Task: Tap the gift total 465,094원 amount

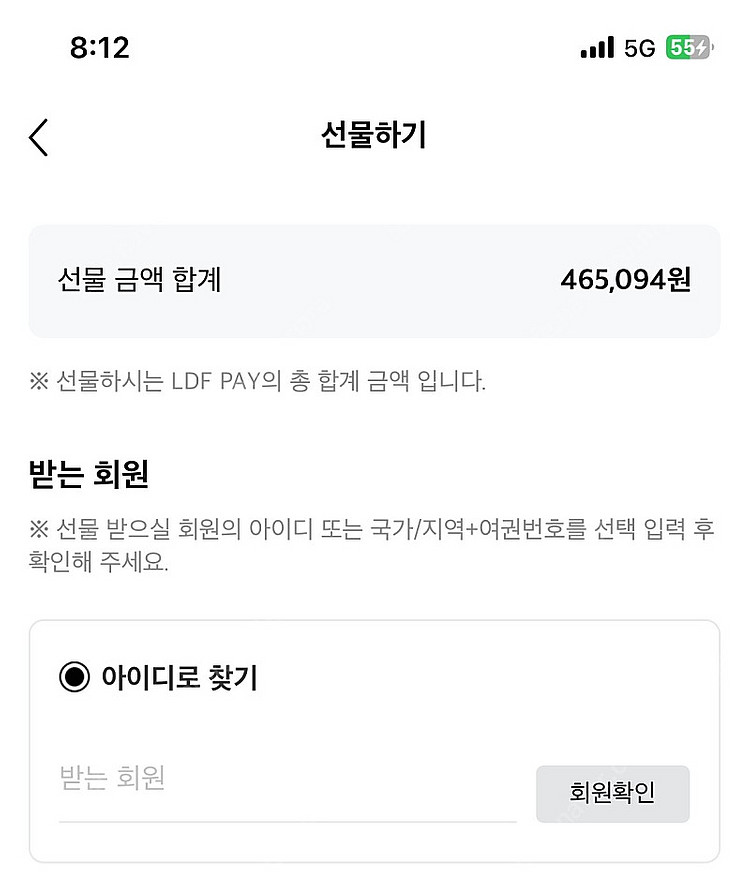Action: click(627, 281)
